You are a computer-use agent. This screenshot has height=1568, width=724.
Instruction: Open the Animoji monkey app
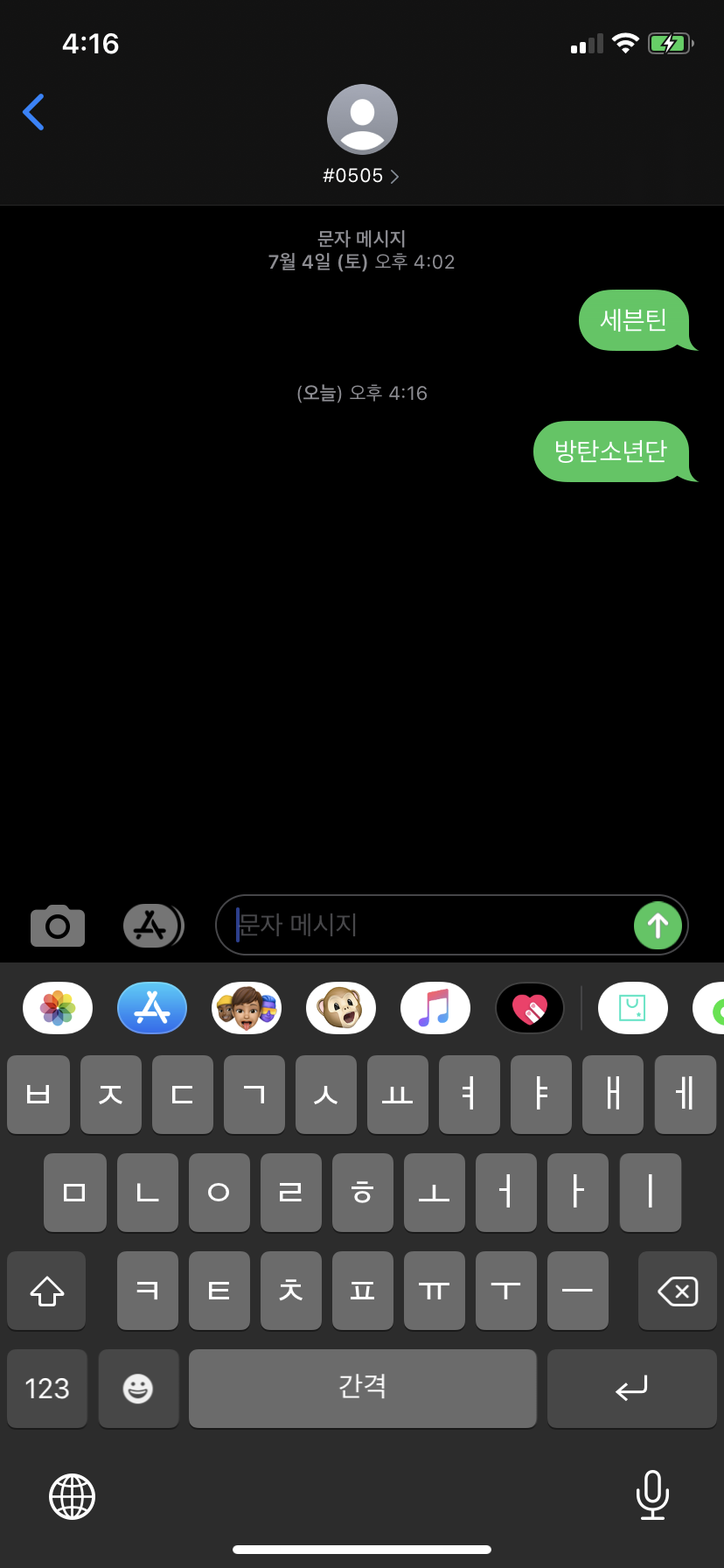[x=341, y=1008]
